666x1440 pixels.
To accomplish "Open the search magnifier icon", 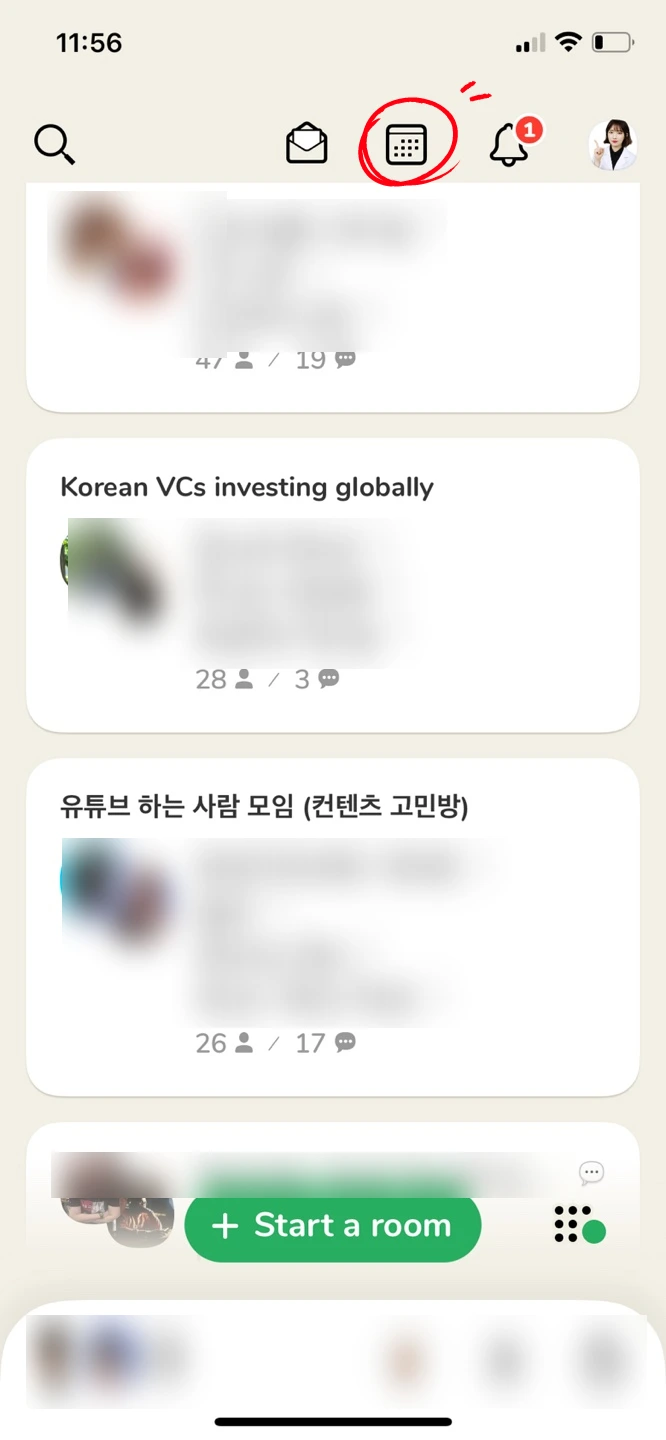I will [x=55, y=145].
